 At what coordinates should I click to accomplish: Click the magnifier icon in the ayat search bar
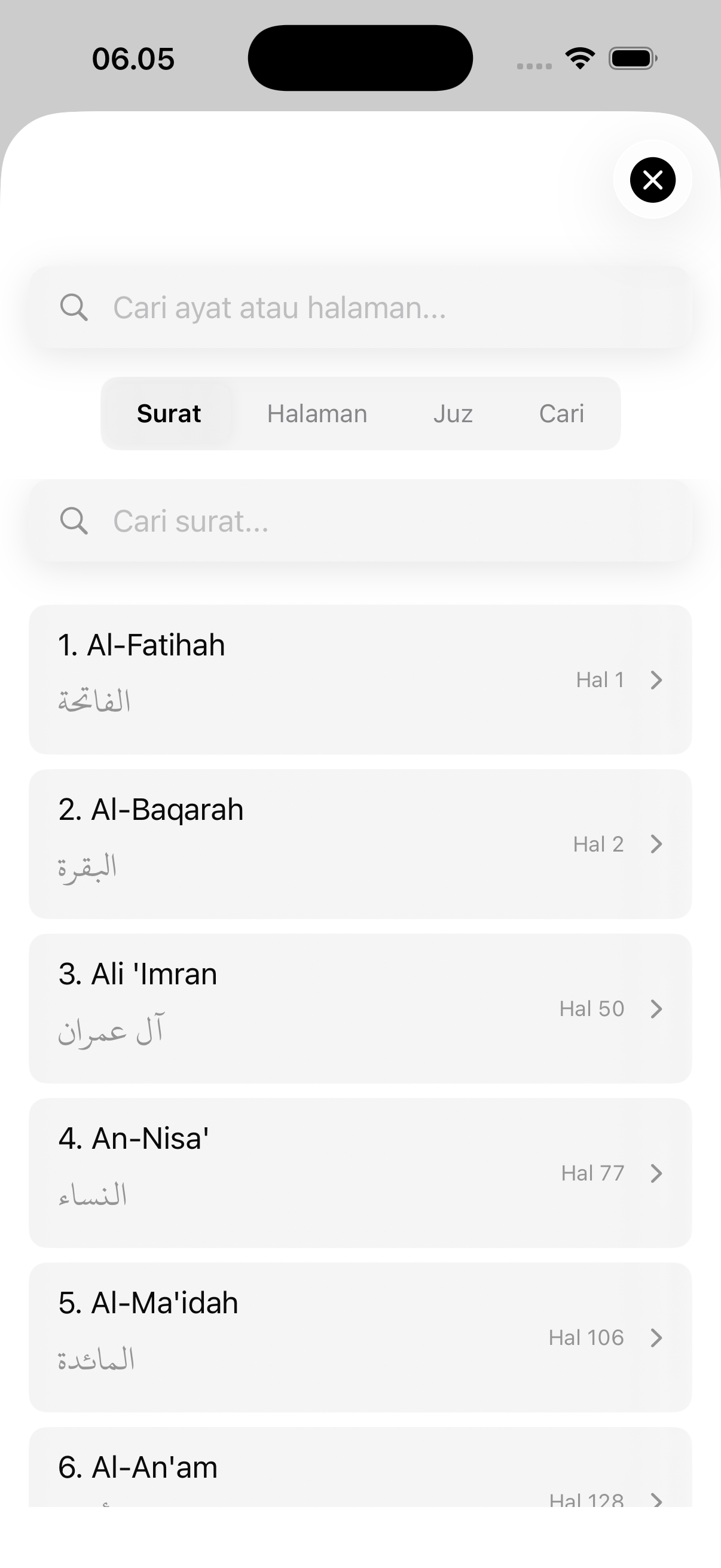(74, 307)
